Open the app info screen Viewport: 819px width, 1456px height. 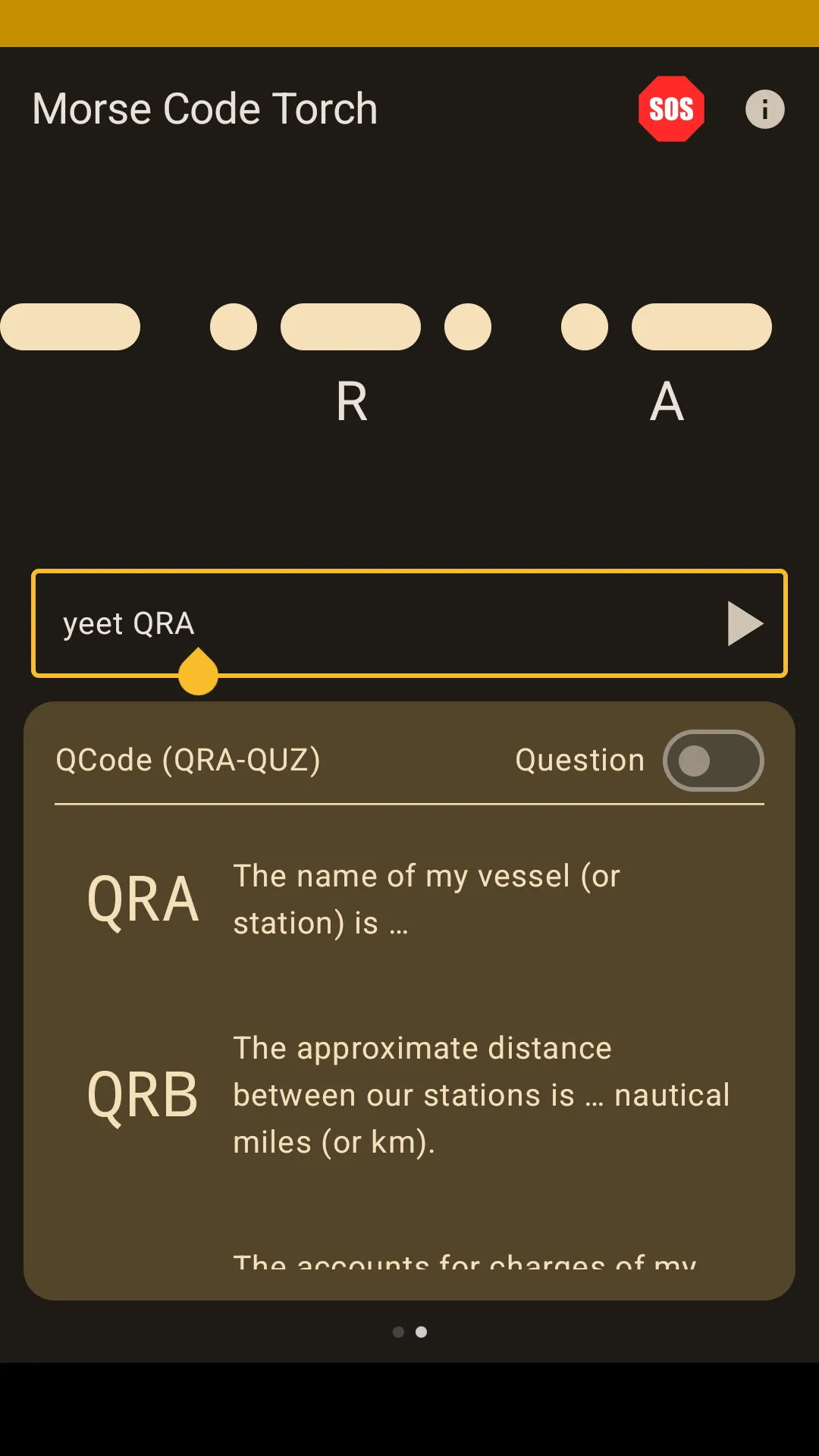[764, 109]
